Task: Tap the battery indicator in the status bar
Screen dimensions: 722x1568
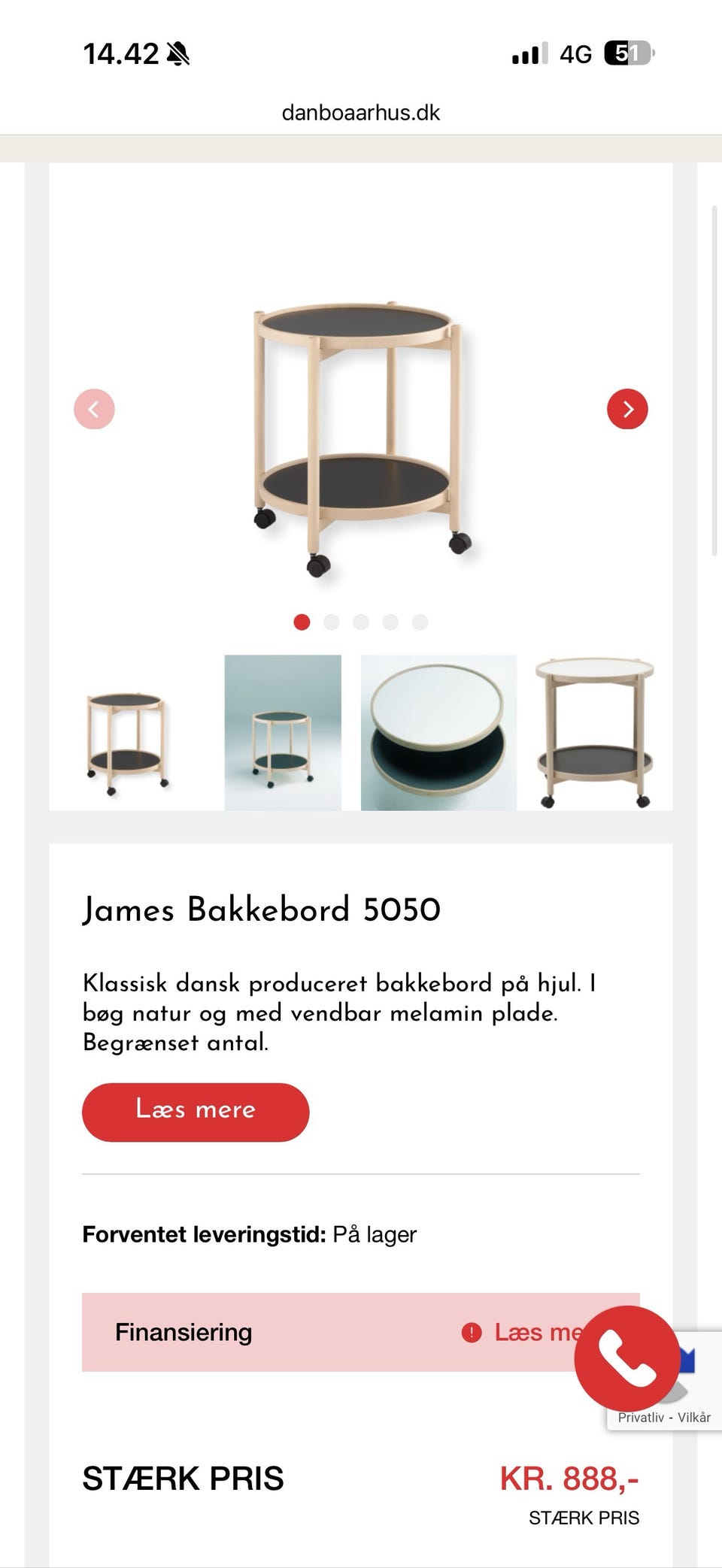Action: (x=629, y=54)
